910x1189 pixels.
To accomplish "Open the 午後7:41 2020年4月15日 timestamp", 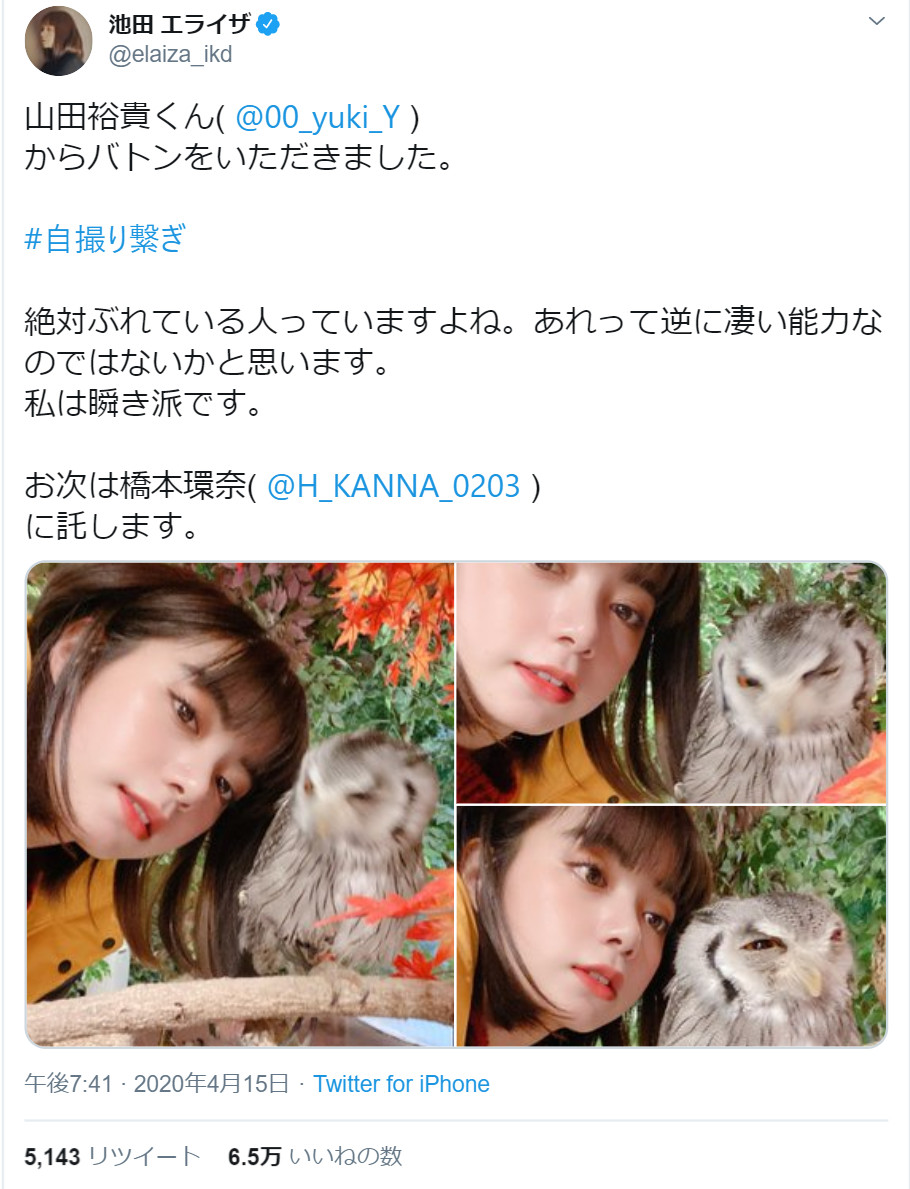I will pyautogui.click(x=157, y=1084).
